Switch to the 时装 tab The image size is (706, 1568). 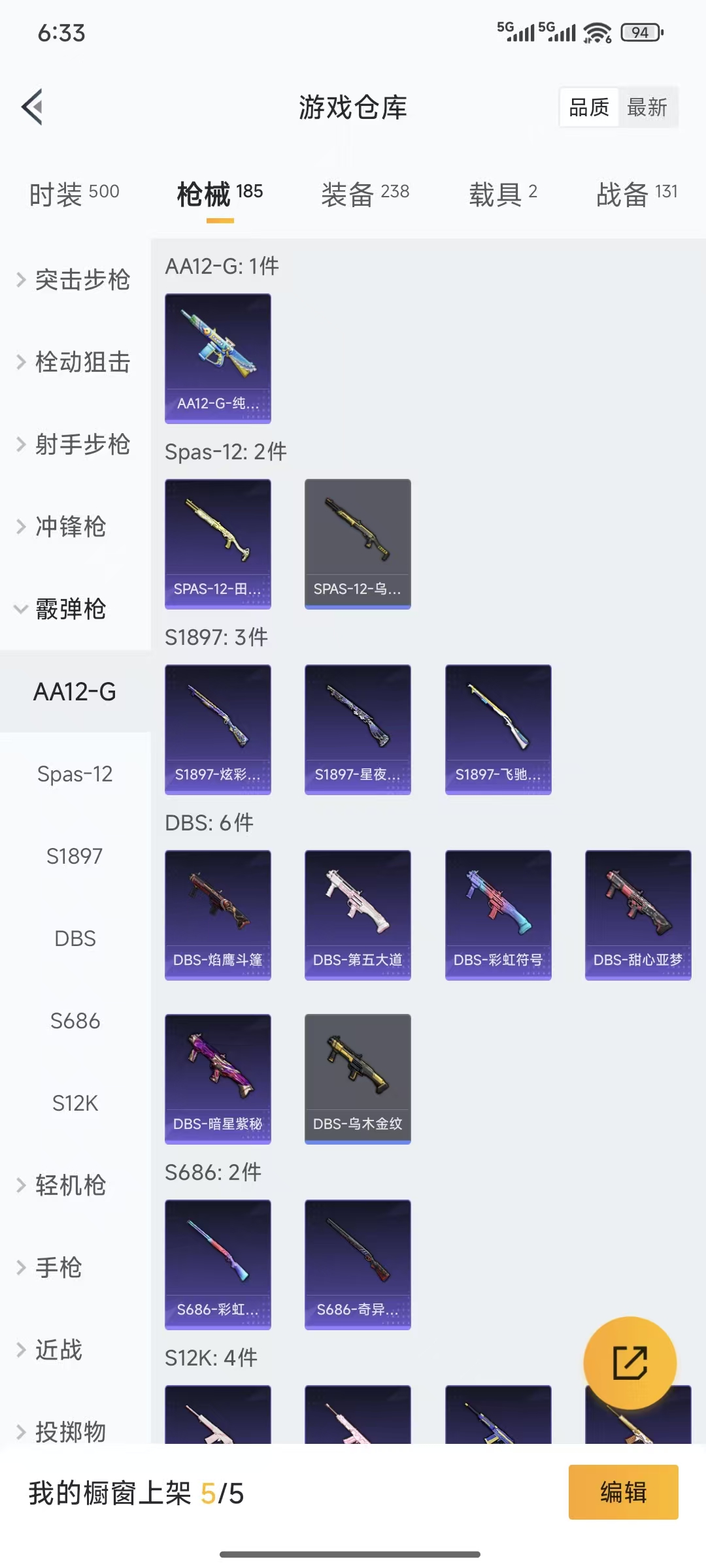coord(74,193)
